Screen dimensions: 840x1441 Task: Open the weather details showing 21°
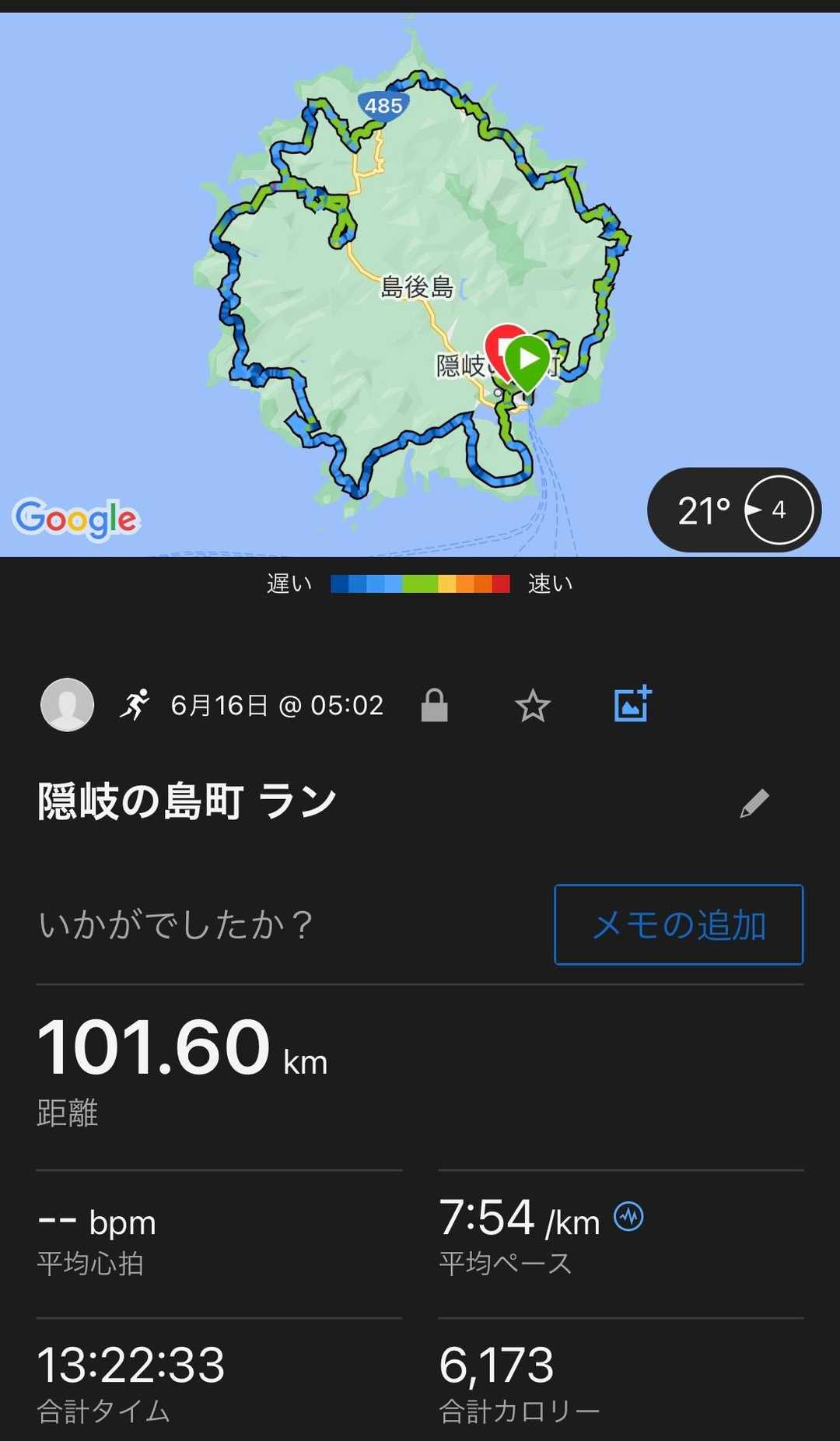734,510
